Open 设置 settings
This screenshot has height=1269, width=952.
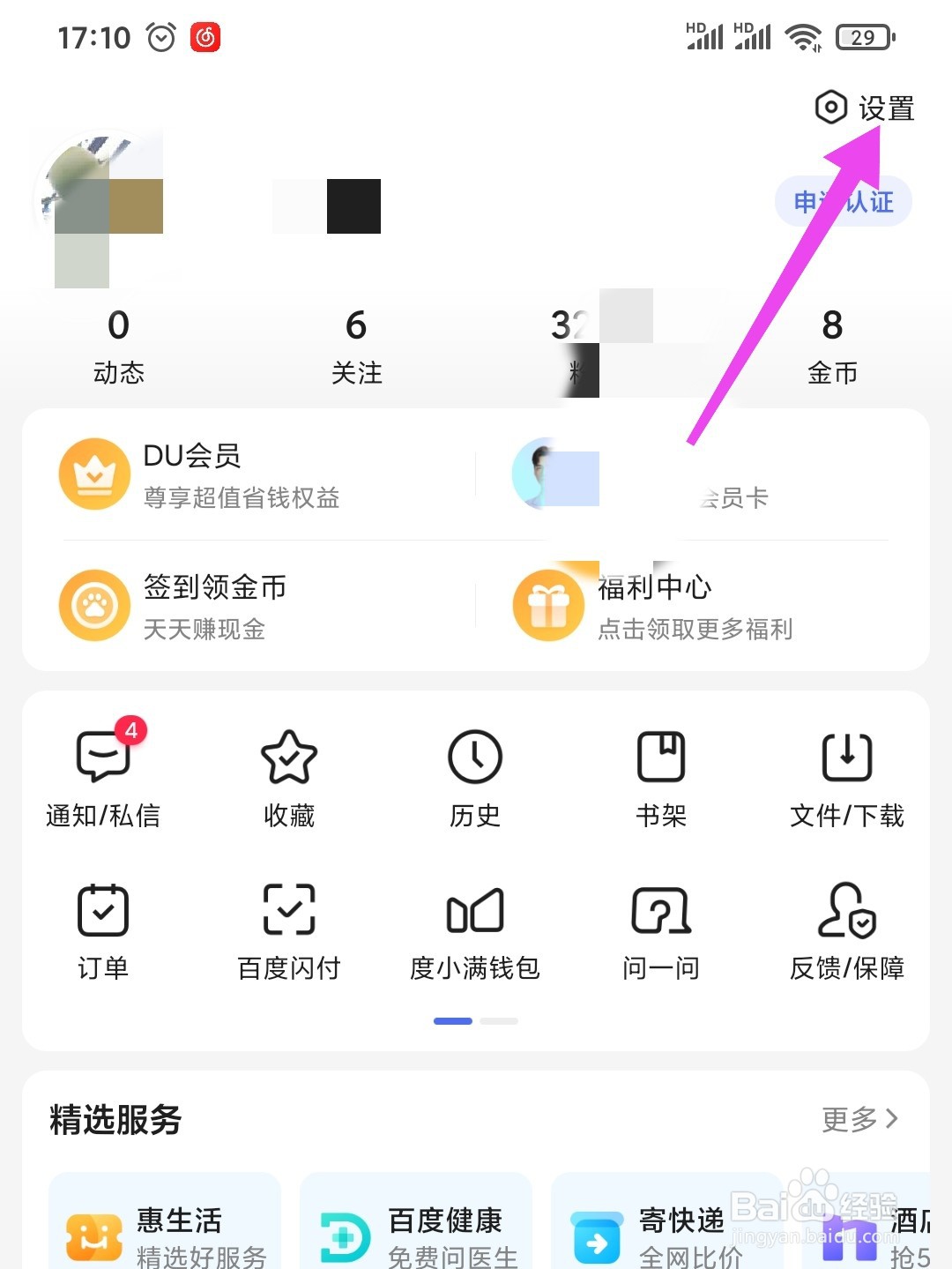pyautogui.click(x=865, y=108)
